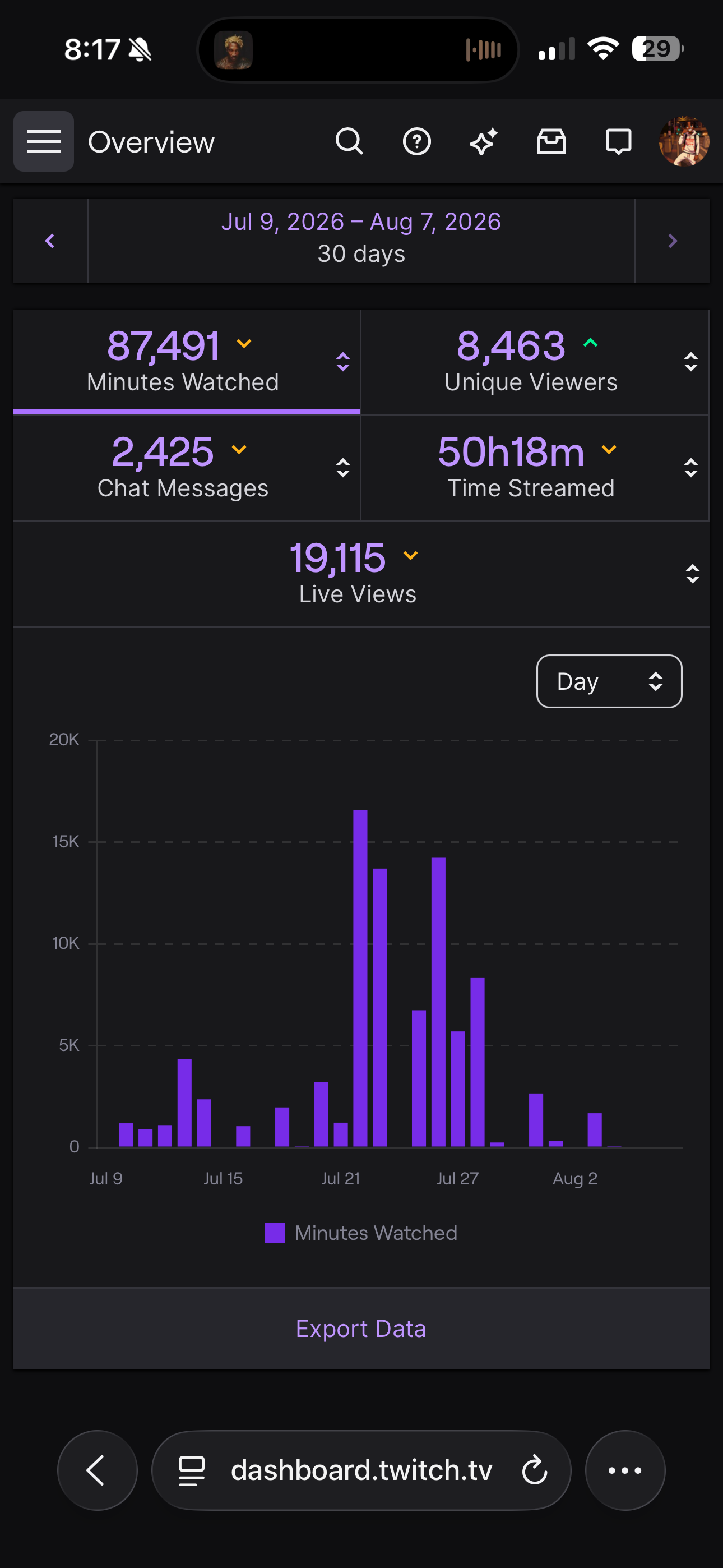Open search in the dashboard header
The width and height of the screenshot is (723, 1568).
(x=349, y=142)
